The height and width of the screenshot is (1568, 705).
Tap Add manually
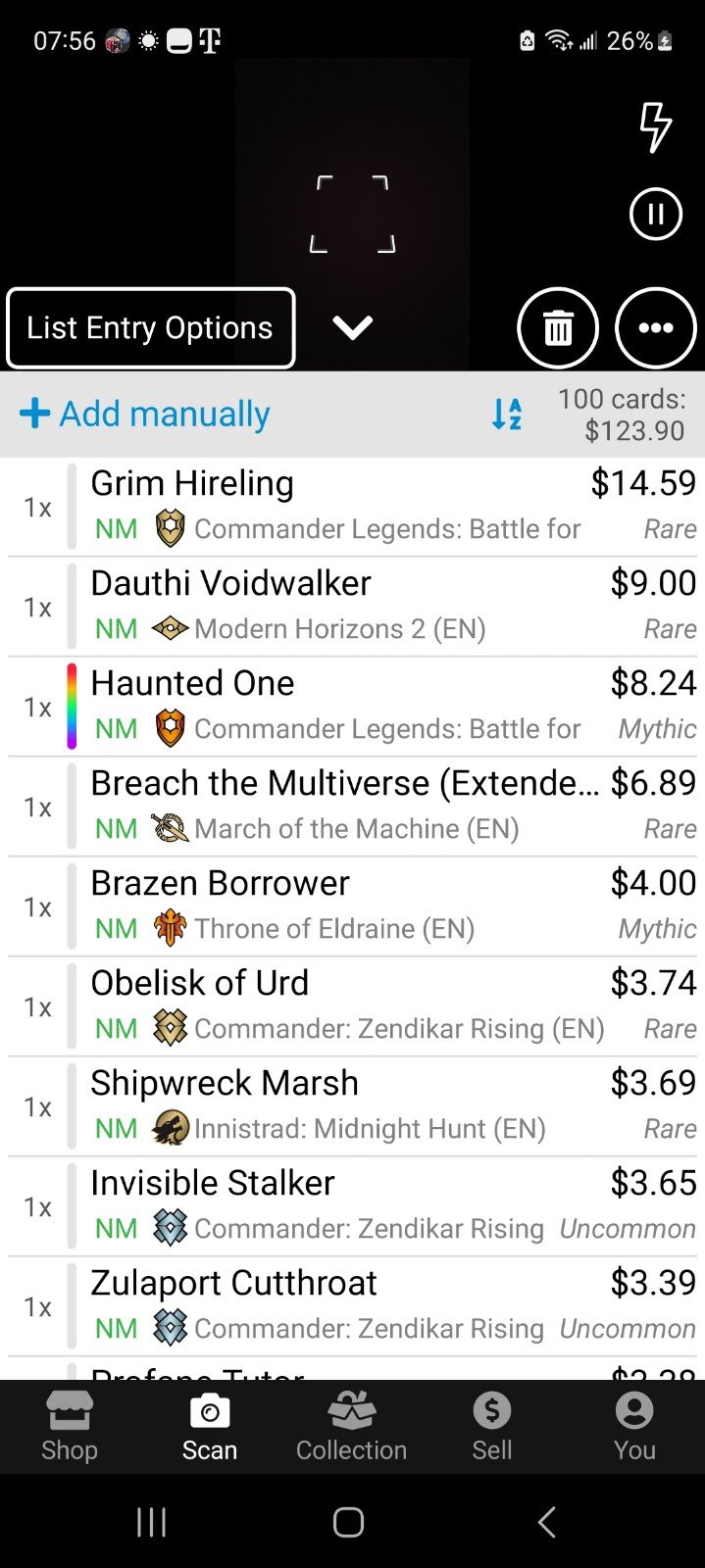[x=144, y=414]
